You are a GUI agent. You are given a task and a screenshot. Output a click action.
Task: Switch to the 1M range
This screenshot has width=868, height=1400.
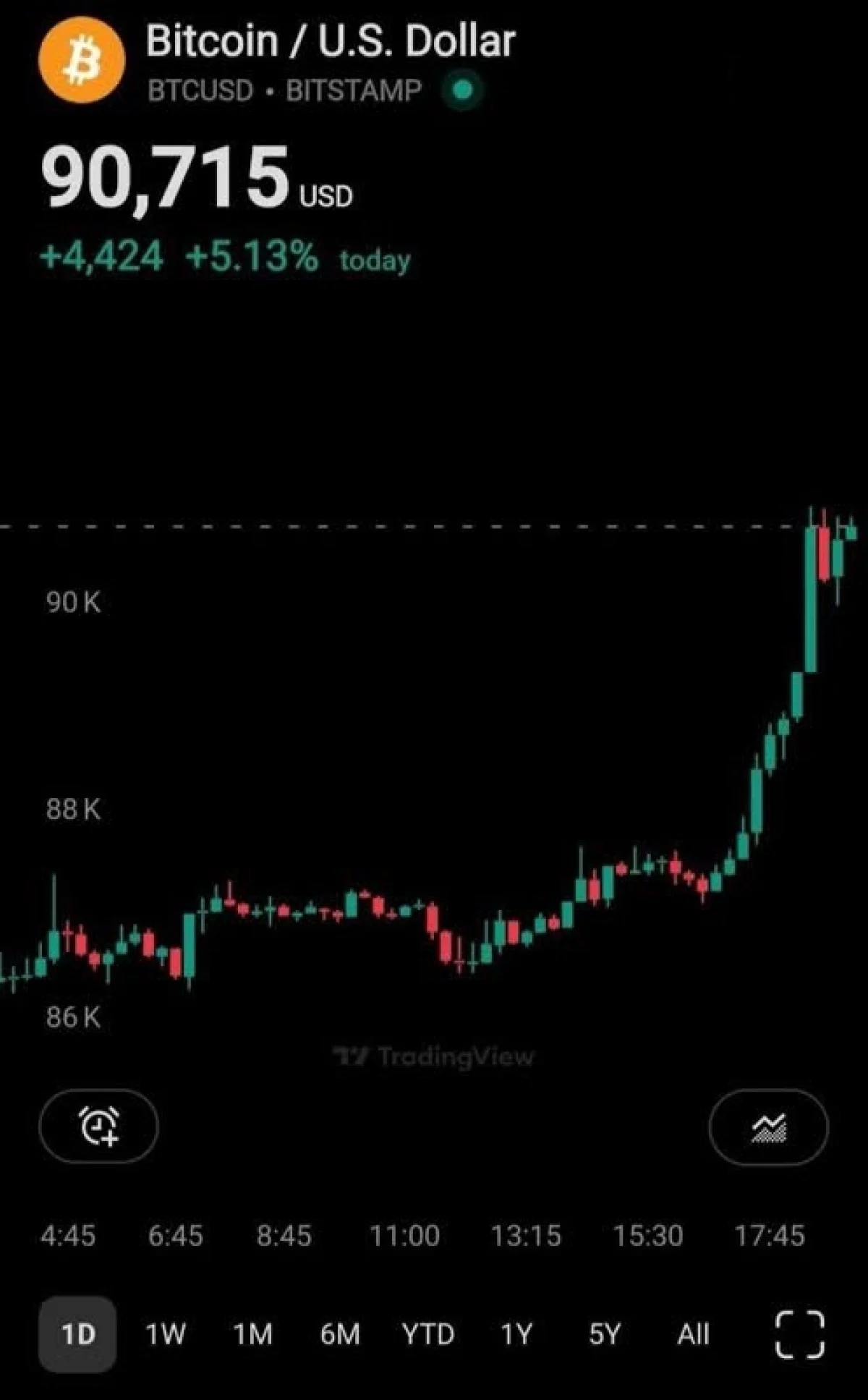point(252,1333)
